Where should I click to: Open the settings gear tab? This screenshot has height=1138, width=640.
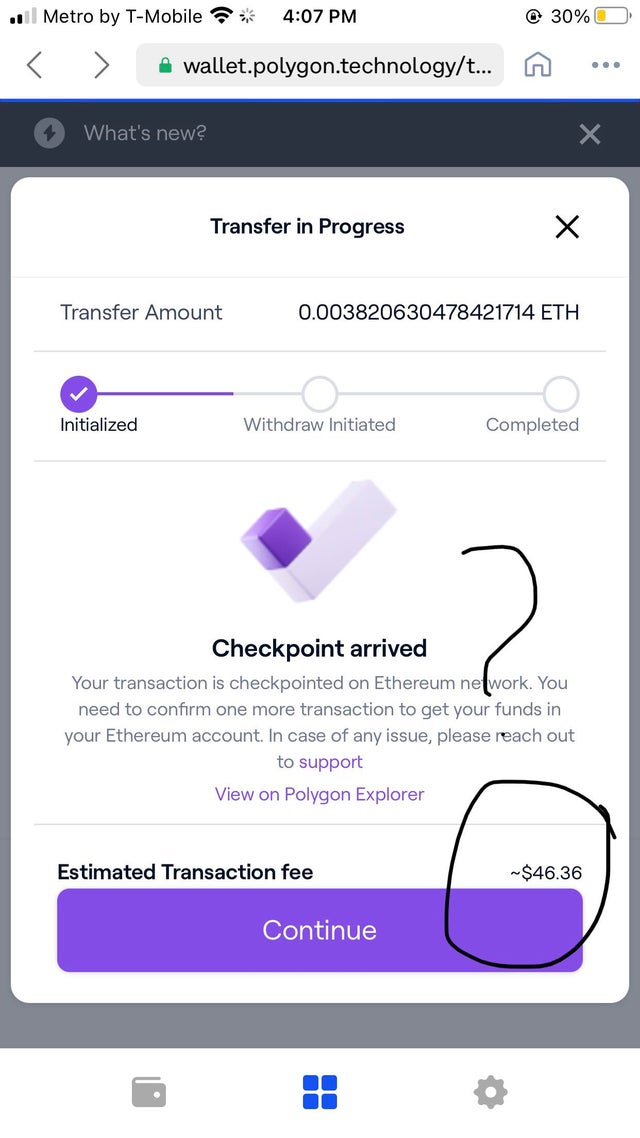490,1092
